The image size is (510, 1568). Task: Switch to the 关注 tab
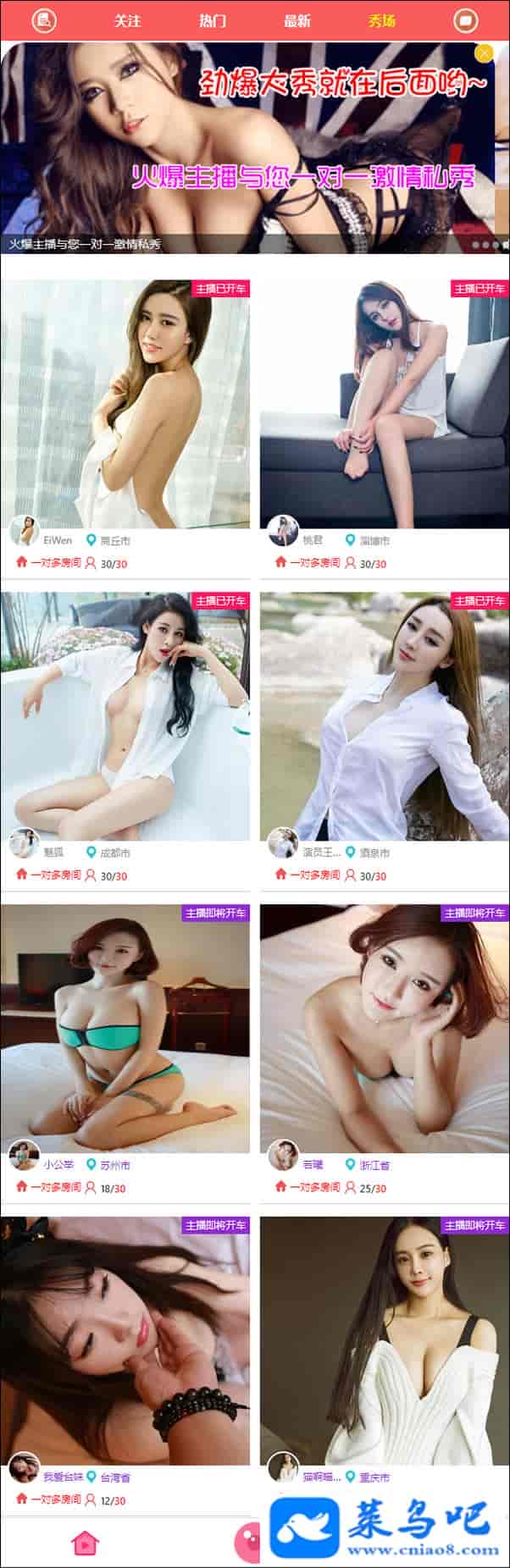(x=127, y=20)
